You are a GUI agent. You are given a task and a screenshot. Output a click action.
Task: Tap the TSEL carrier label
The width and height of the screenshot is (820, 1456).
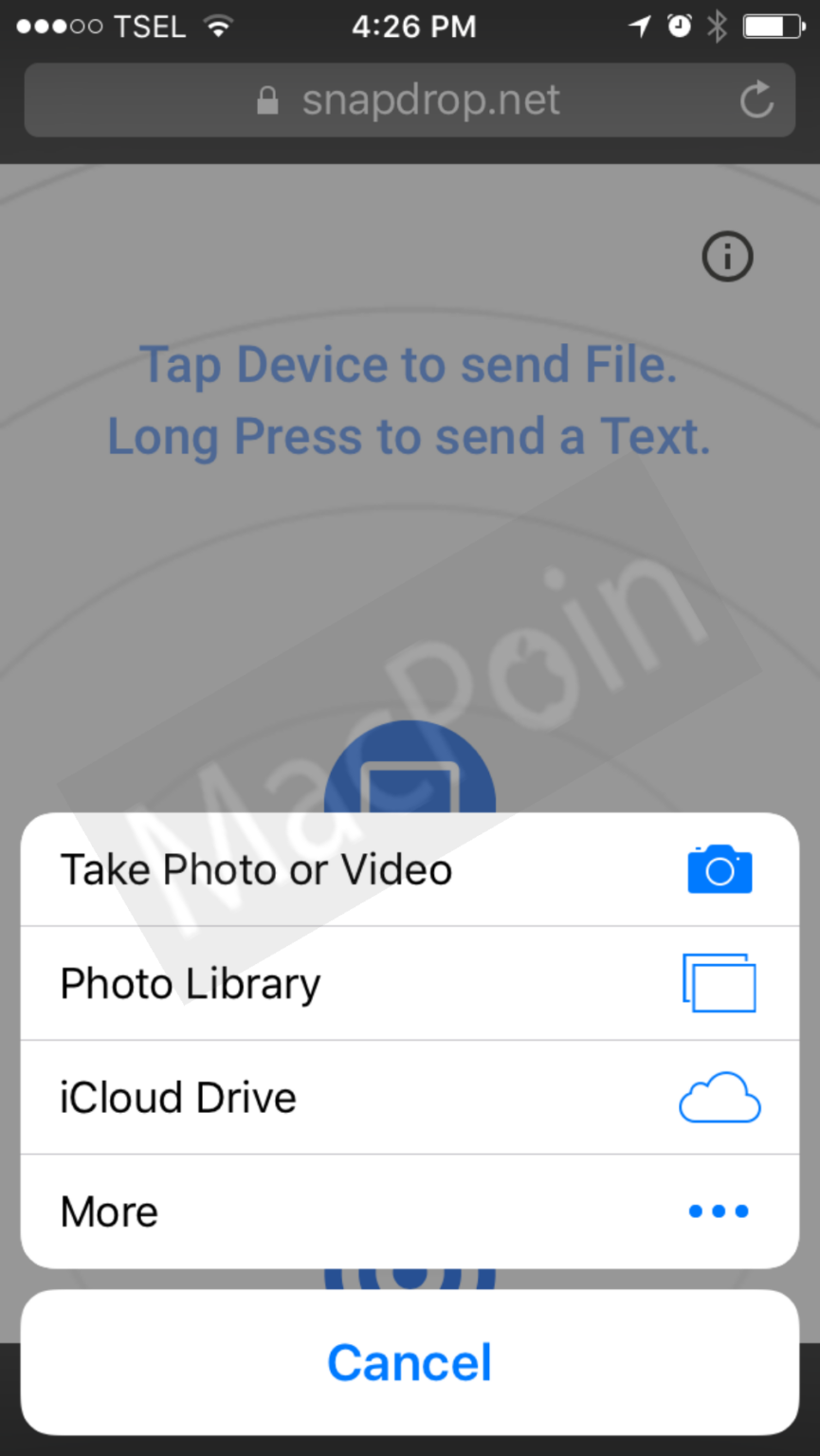pyautogui.click(x=149, y=26)
